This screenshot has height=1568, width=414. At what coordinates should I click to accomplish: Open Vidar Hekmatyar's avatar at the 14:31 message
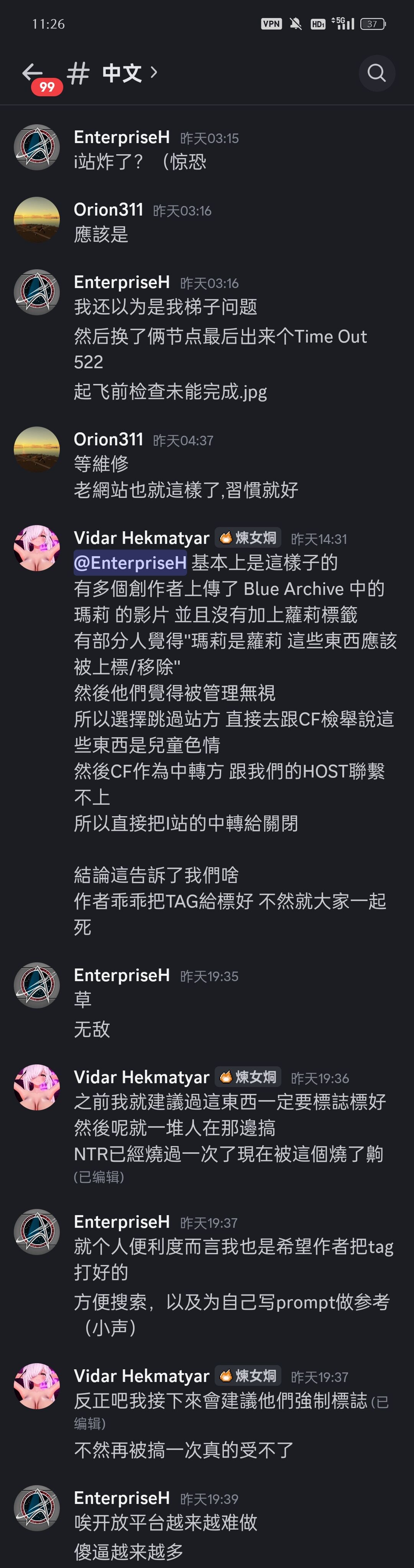pos(36,548)
